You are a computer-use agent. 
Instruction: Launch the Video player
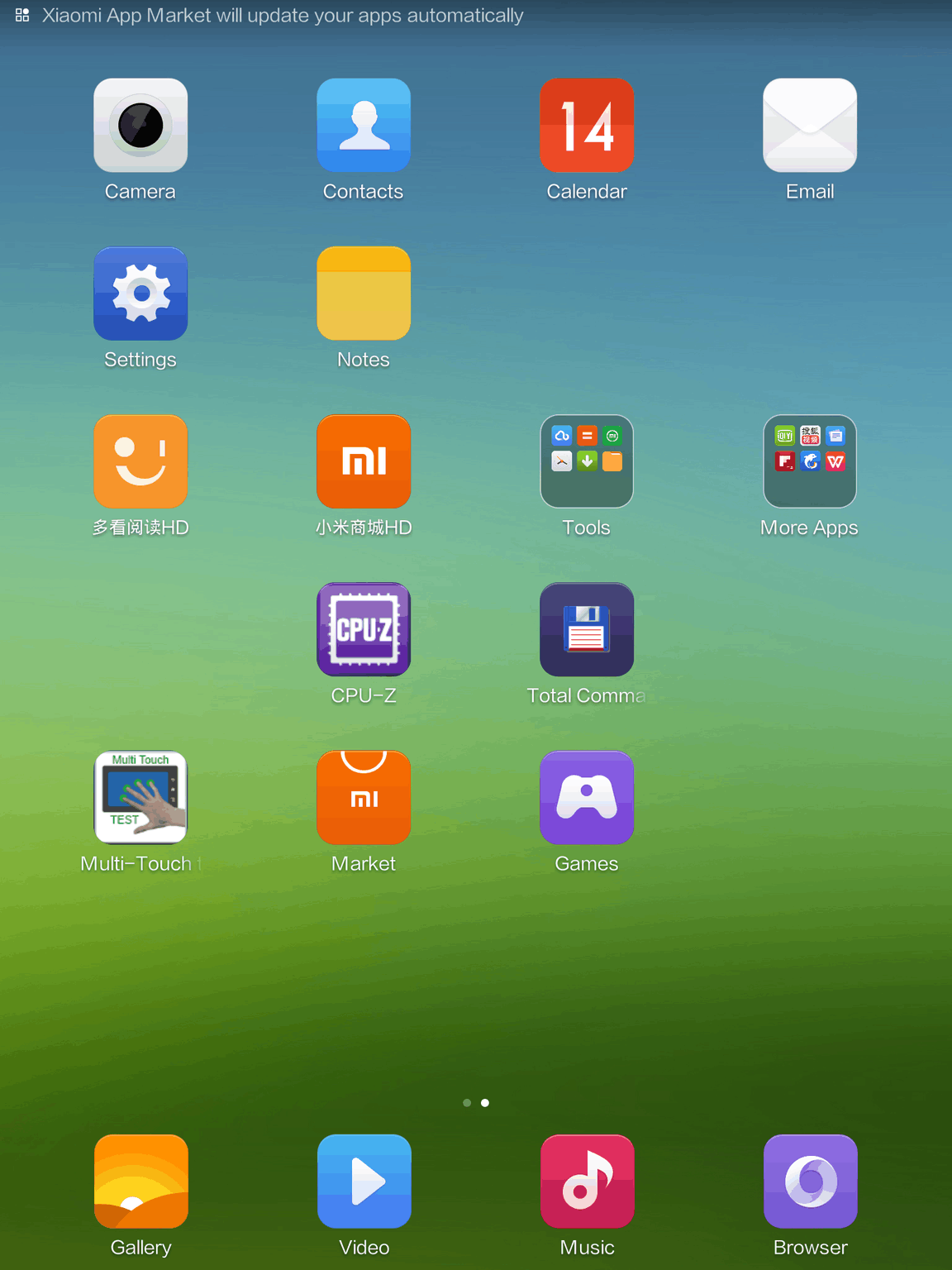coord(364,1181)
